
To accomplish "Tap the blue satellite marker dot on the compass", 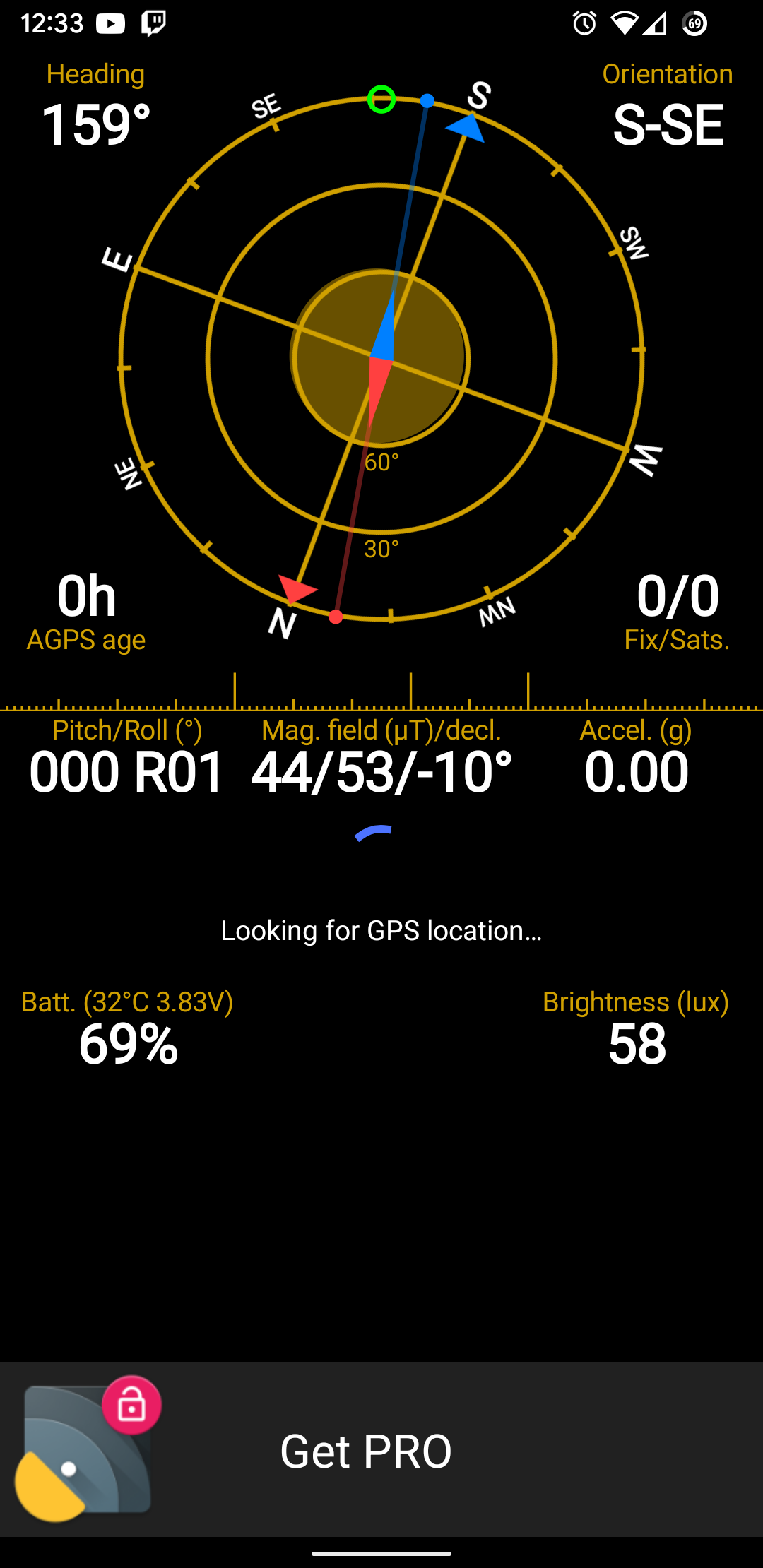I will click(427, 99).
